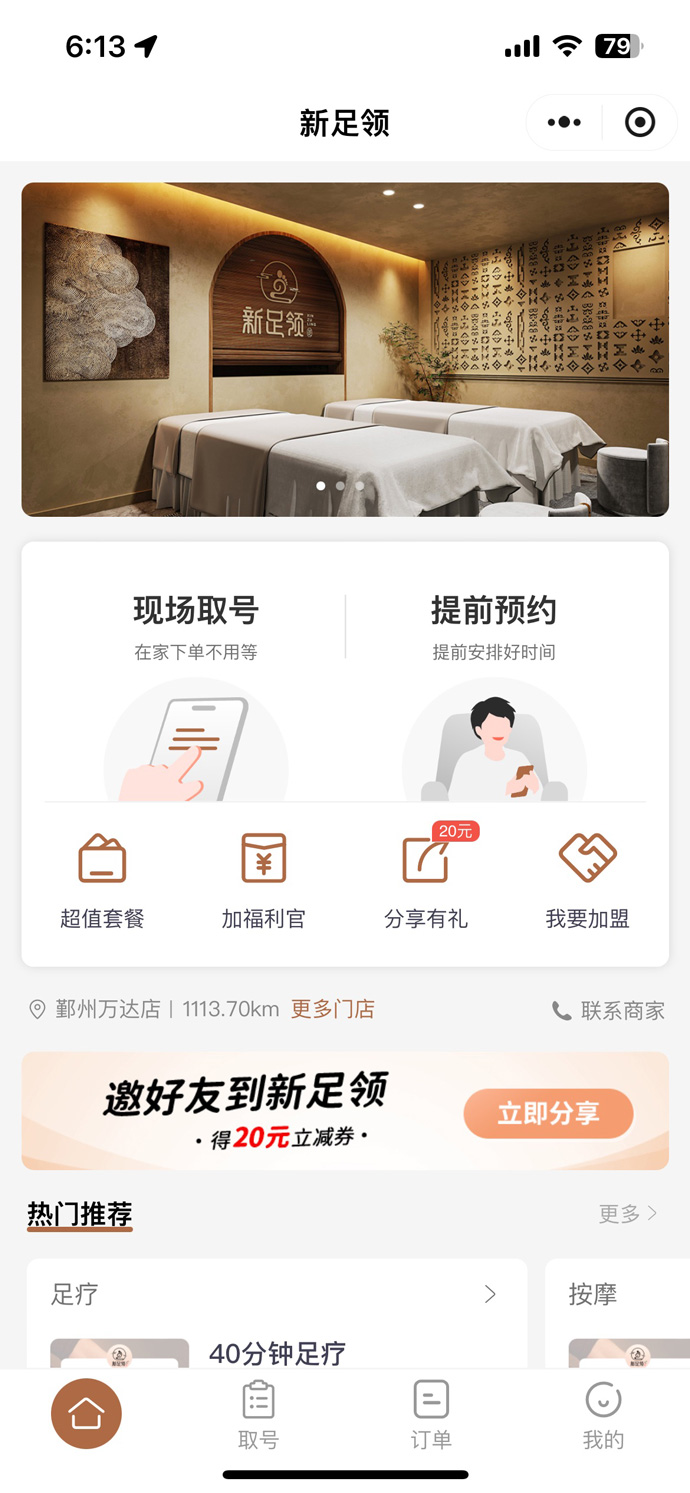
Task: Open 我要加盟 franchise page
Action: coord(587,880)
